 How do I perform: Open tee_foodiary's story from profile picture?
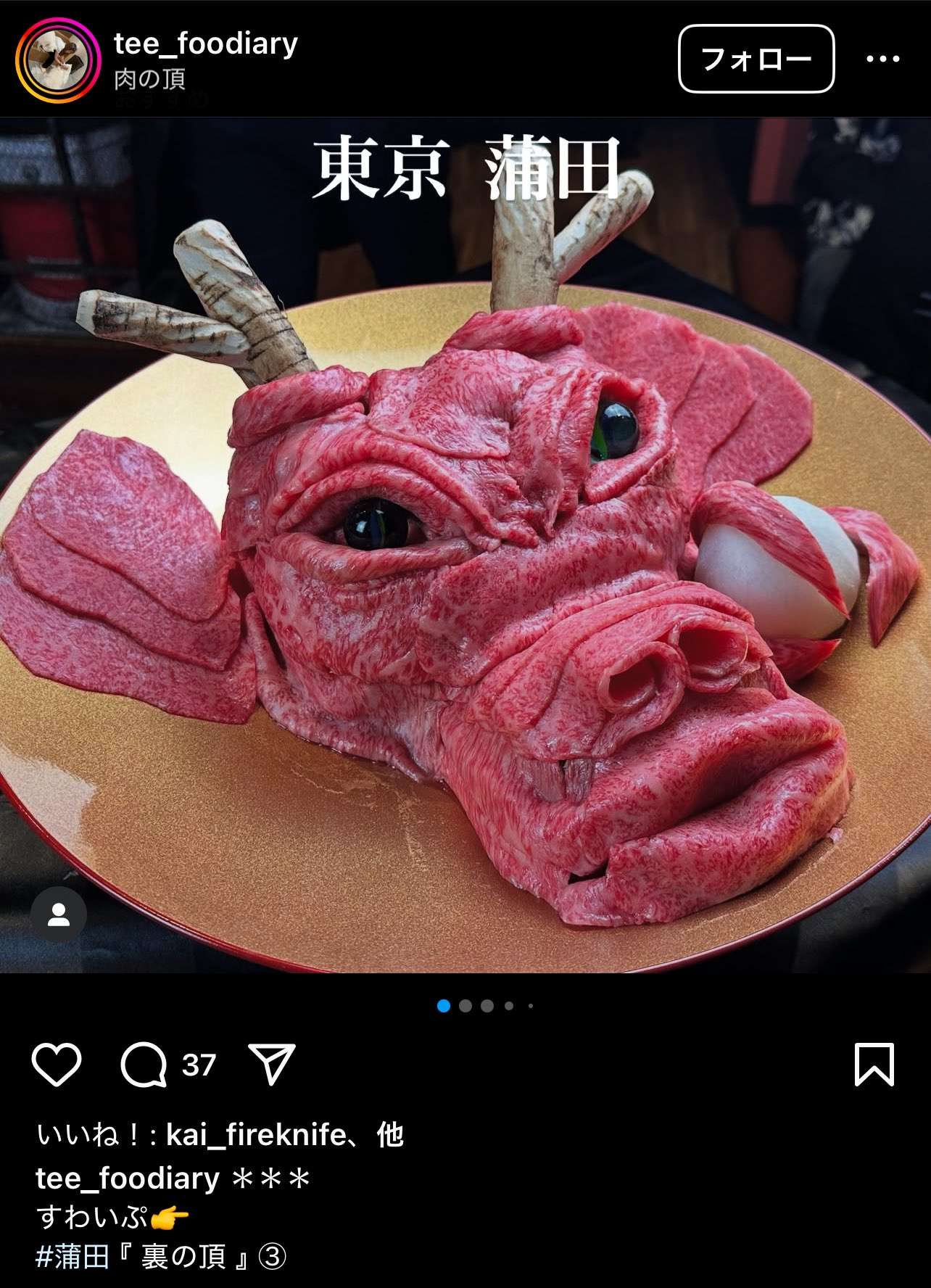tap(57, 60)
